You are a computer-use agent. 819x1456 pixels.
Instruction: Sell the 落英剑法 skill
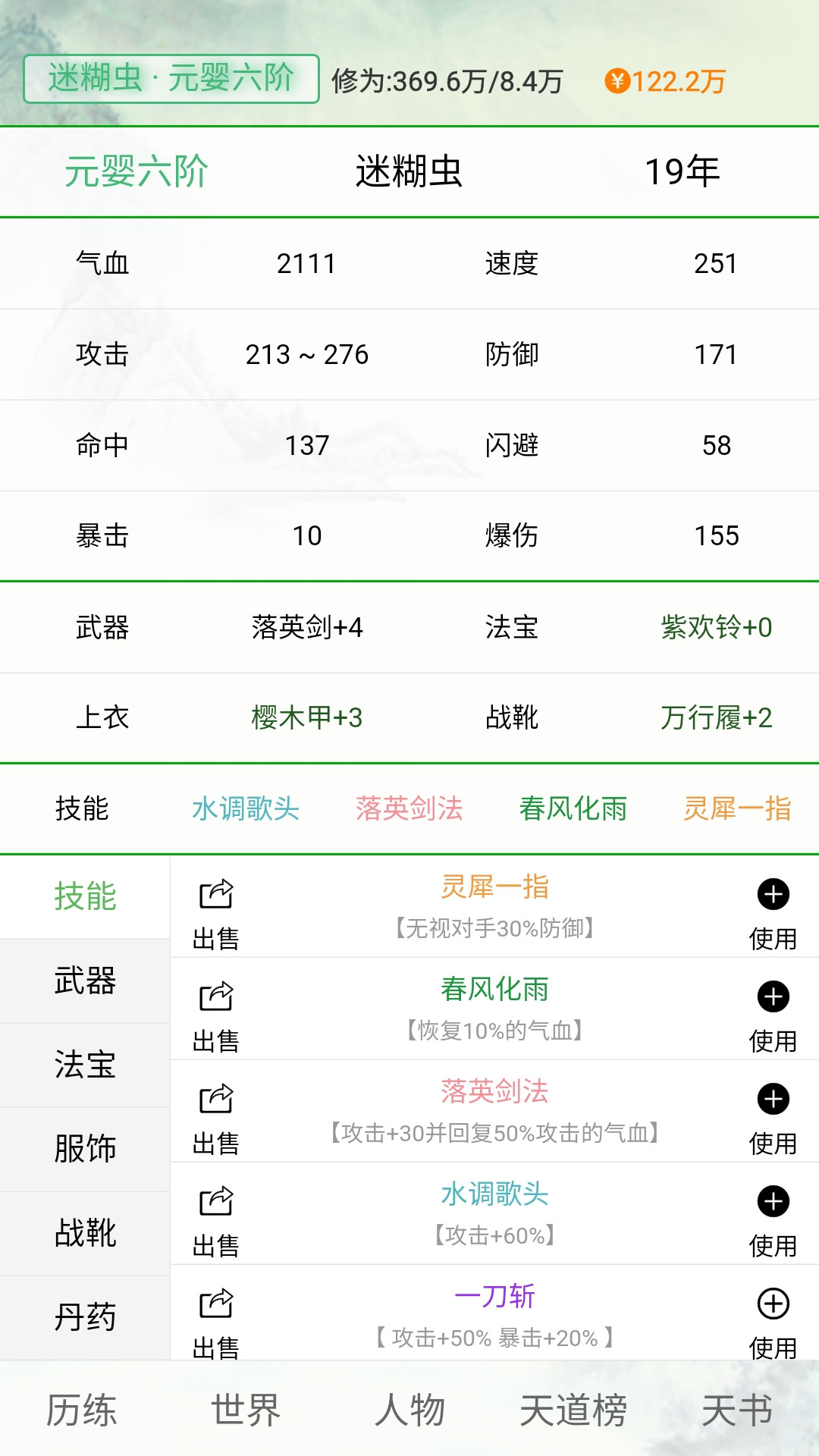216,1115
